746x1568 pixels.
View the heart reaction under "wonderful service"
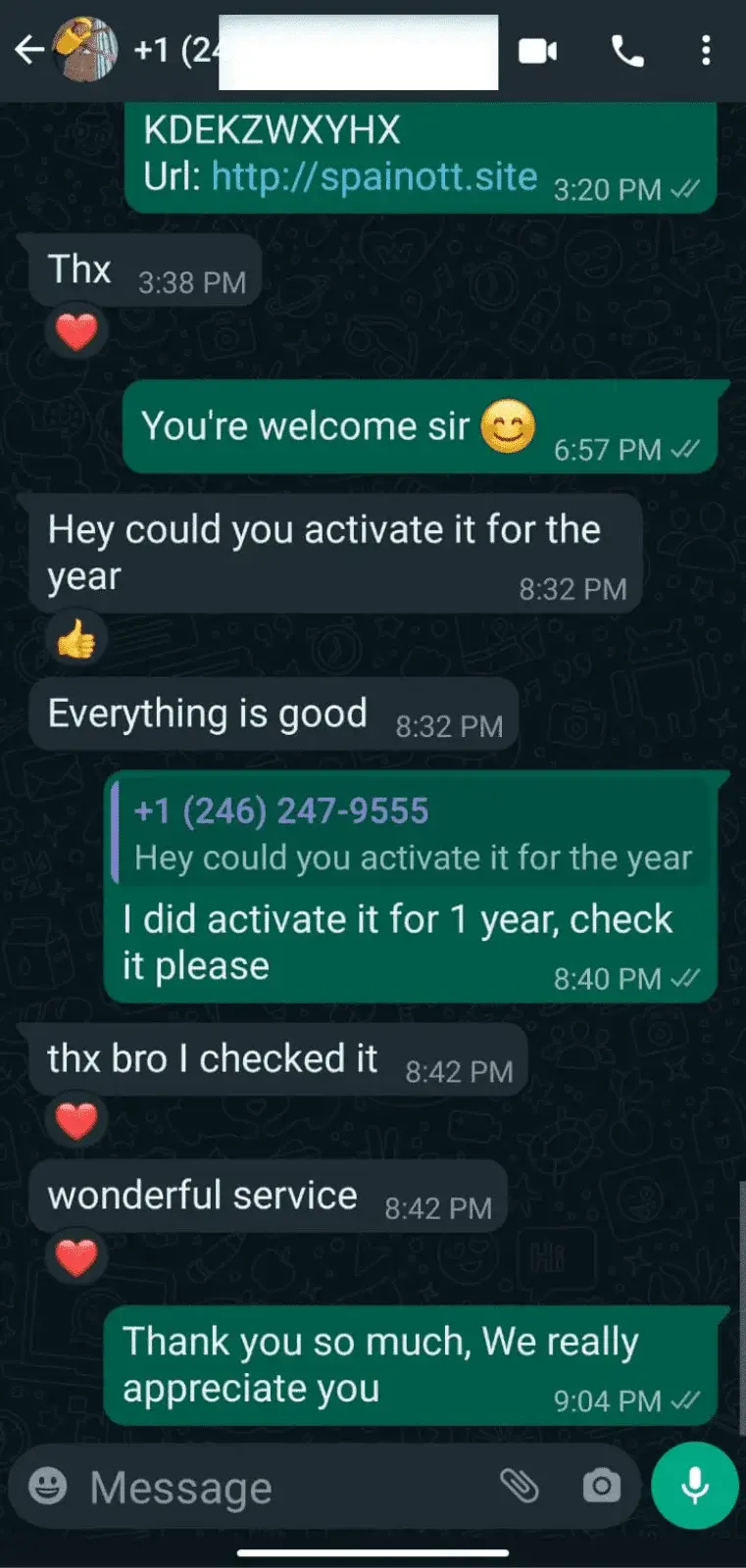click(76, 1258)
